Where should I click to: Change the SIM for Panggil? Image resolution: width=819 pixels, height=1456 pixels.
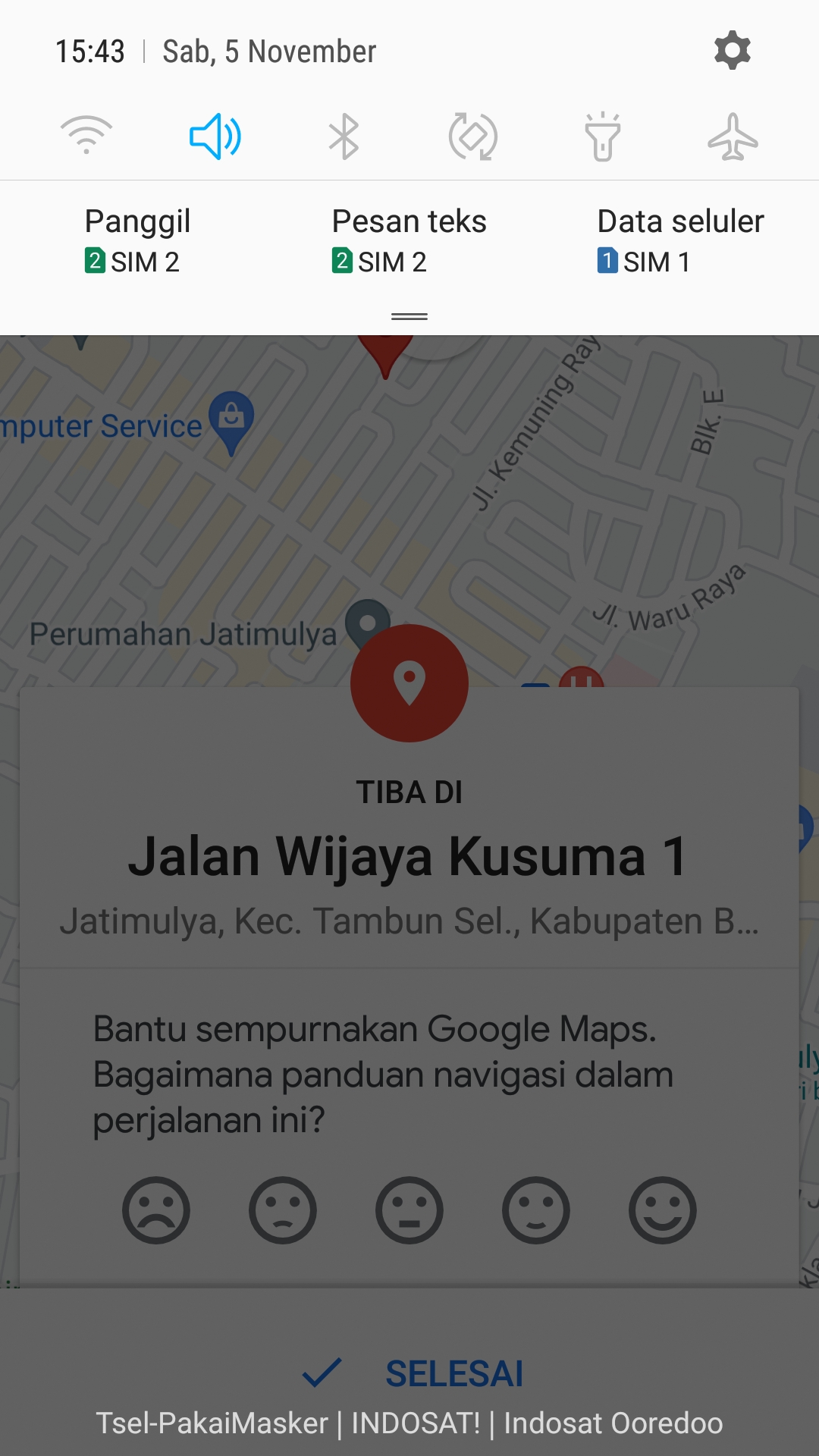(136, 241)
